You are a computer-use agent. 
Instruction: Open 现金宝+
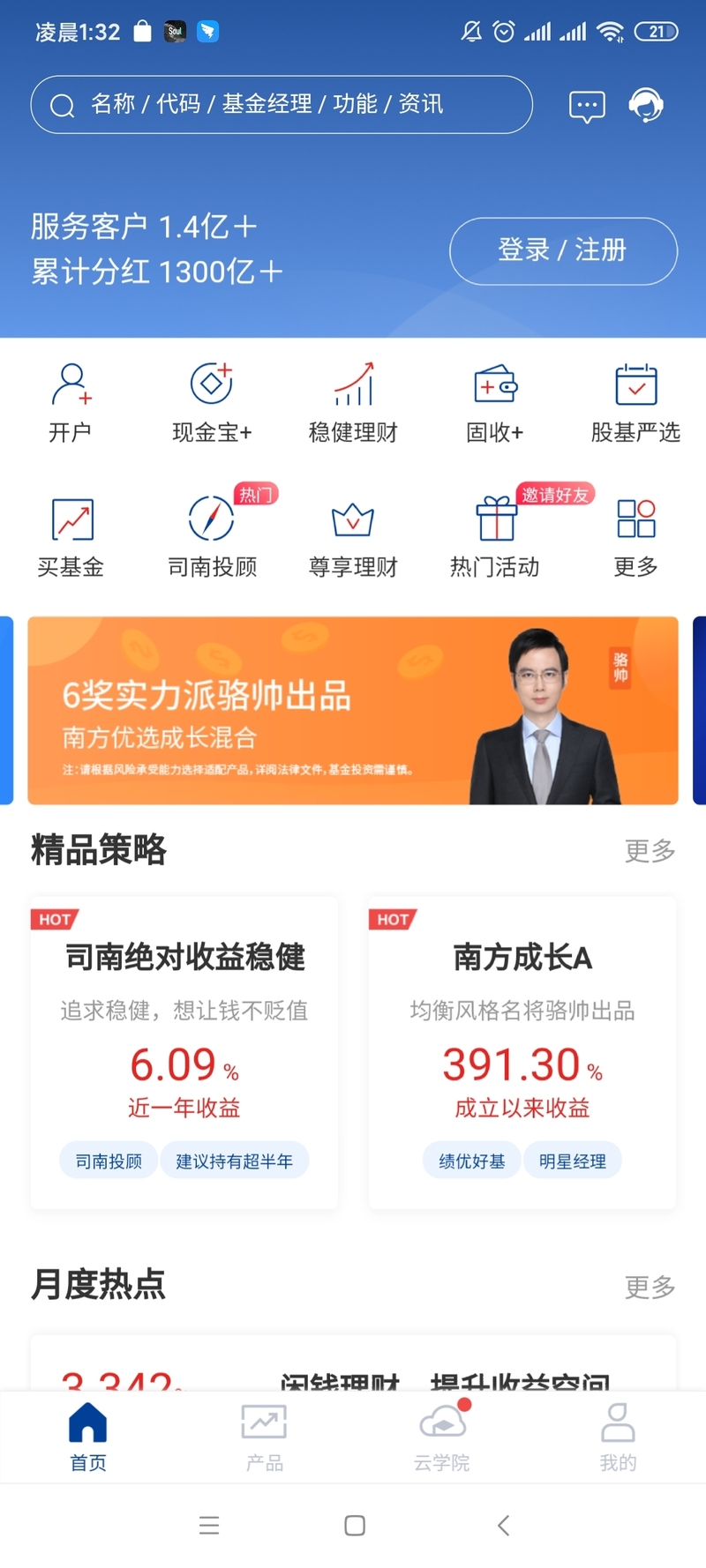click(212, 402)
